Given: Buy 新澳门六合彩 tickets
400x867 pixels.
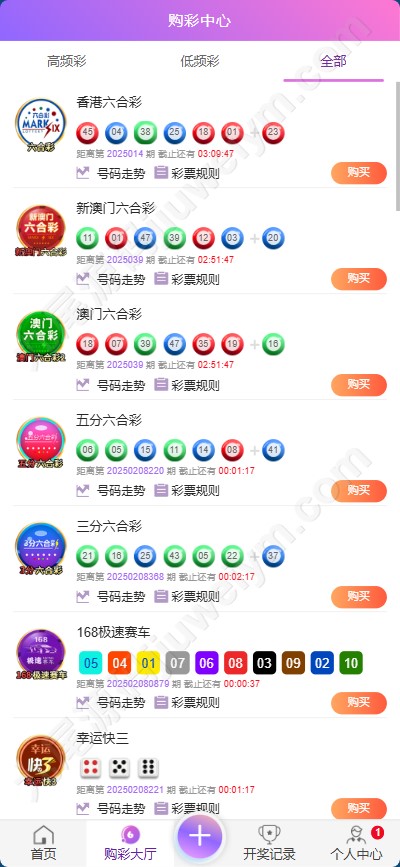Looking at the screenshot, I should coord(359,279).
